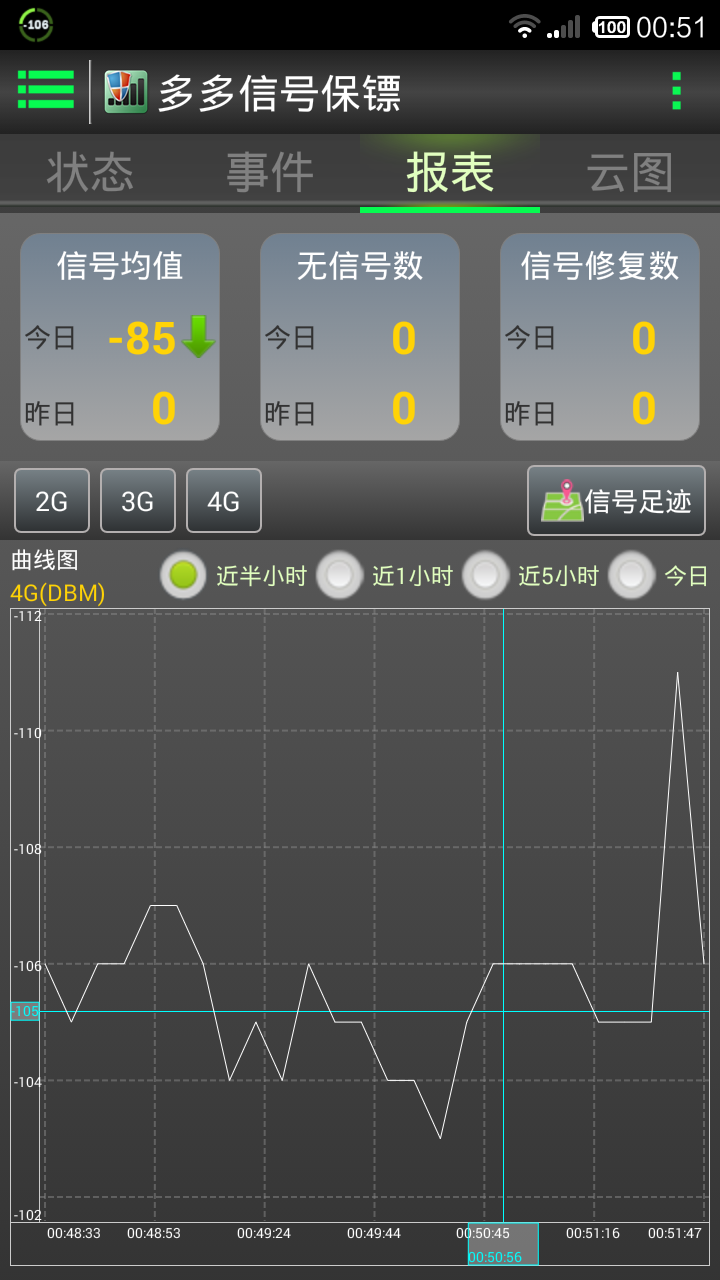
Task: Select the 报表 tab
Action: point(450,172)
